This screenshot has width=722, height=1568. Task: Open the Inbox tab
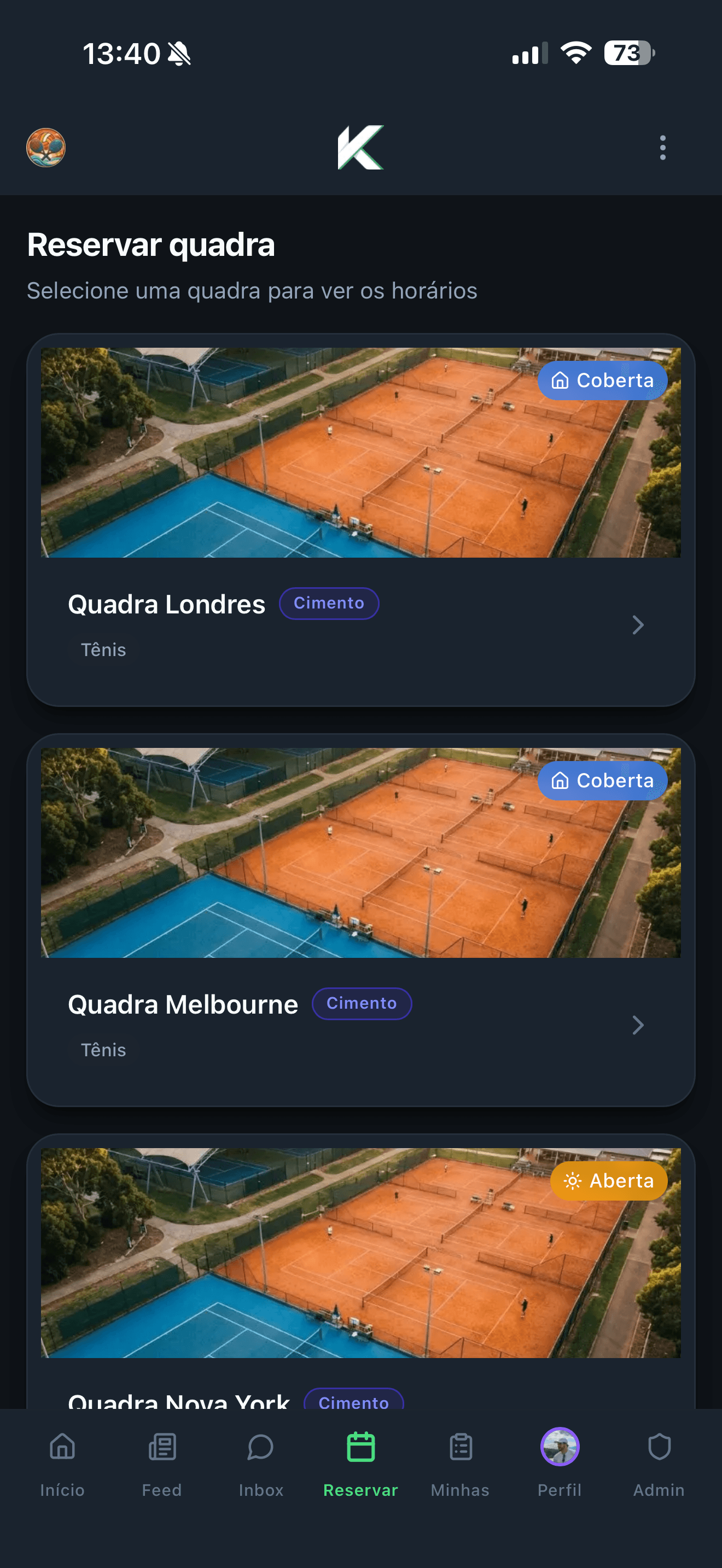pos(261,1462)
